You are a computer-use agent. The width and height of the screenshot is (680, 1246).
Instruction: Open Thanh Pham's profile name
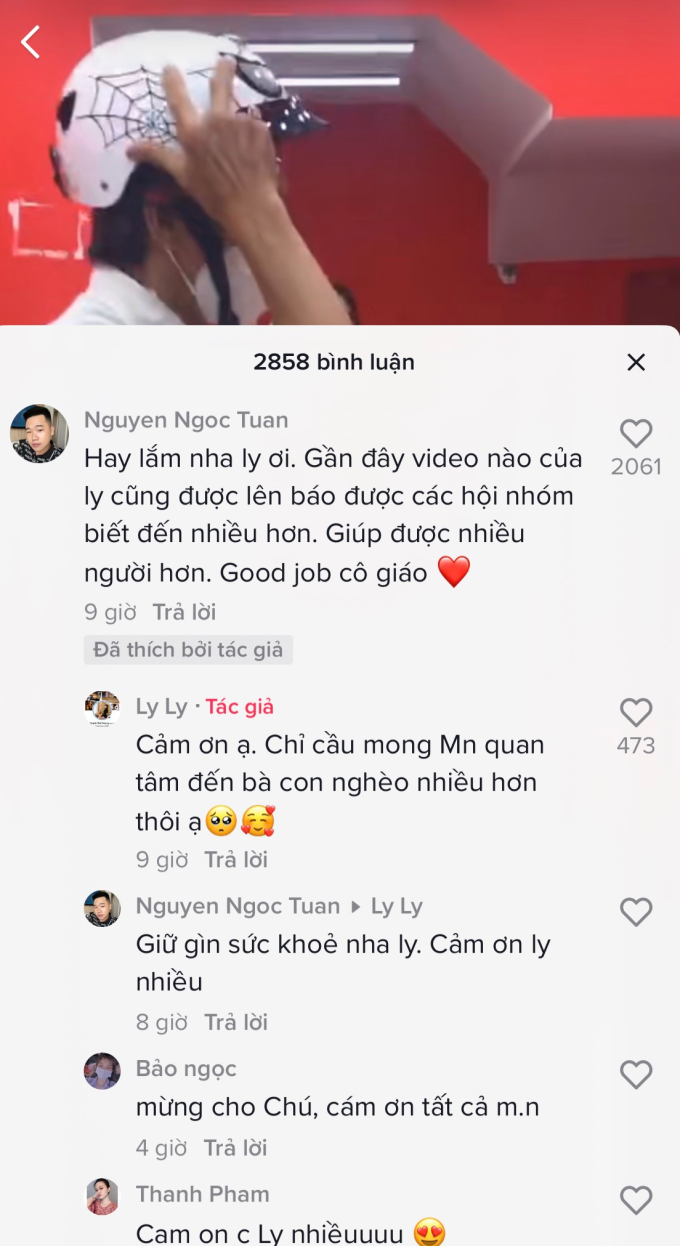pos(203,1194)
